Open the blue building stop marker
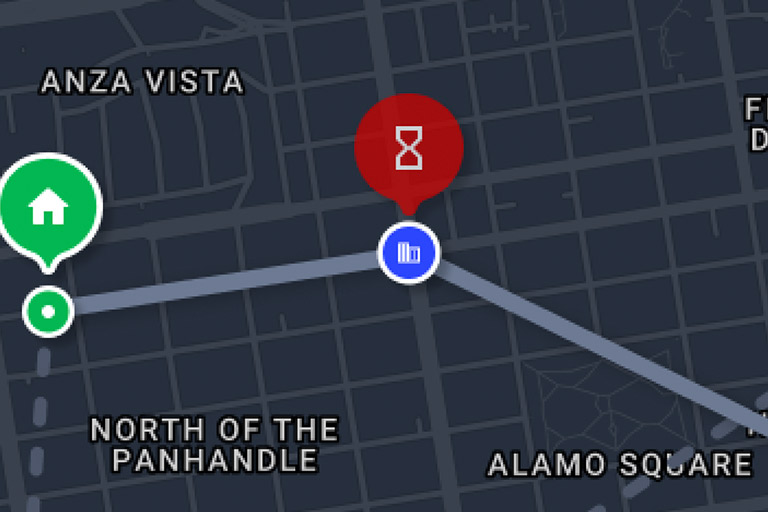The image size is (768, 512). [x=409, y=253]
